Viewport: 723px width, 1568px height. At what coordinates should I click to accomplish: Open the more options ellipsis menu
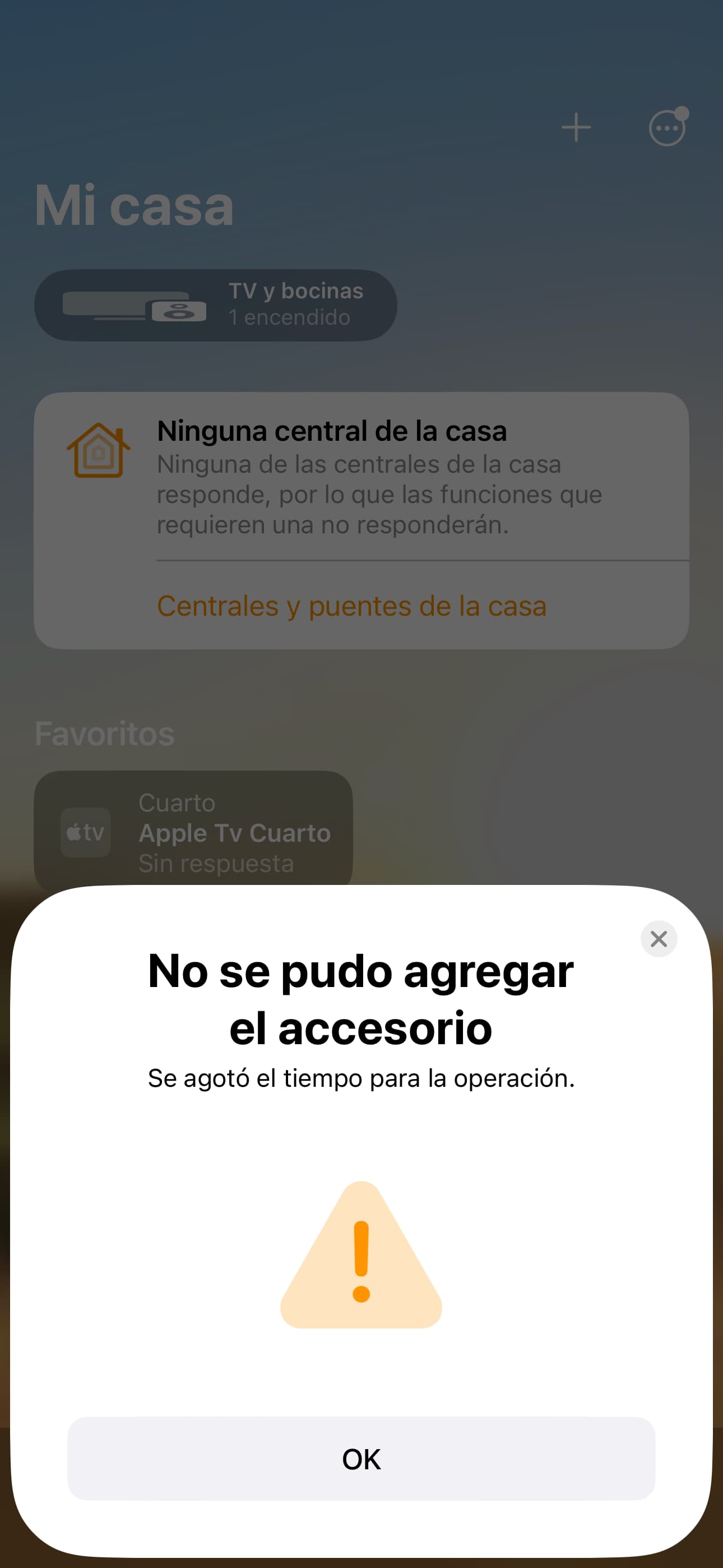pyautogui.click(x=667, y=127)
